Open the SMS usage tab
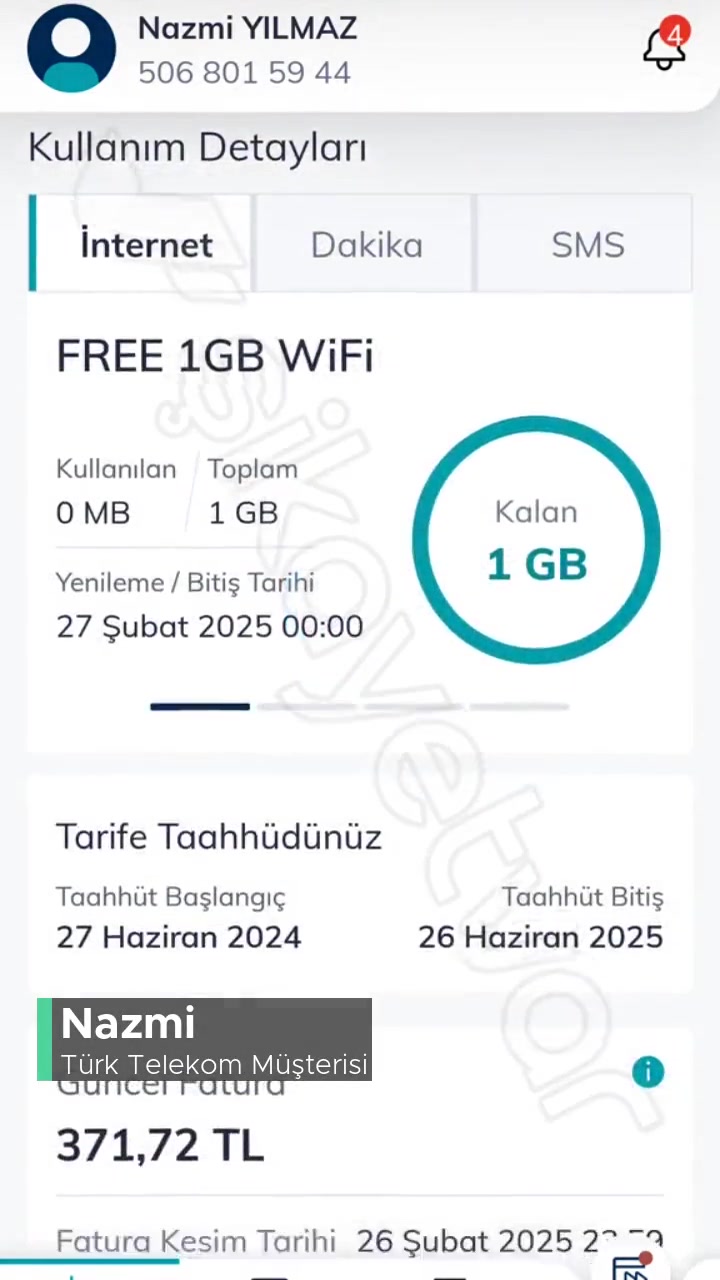 (x=588, y=244)
